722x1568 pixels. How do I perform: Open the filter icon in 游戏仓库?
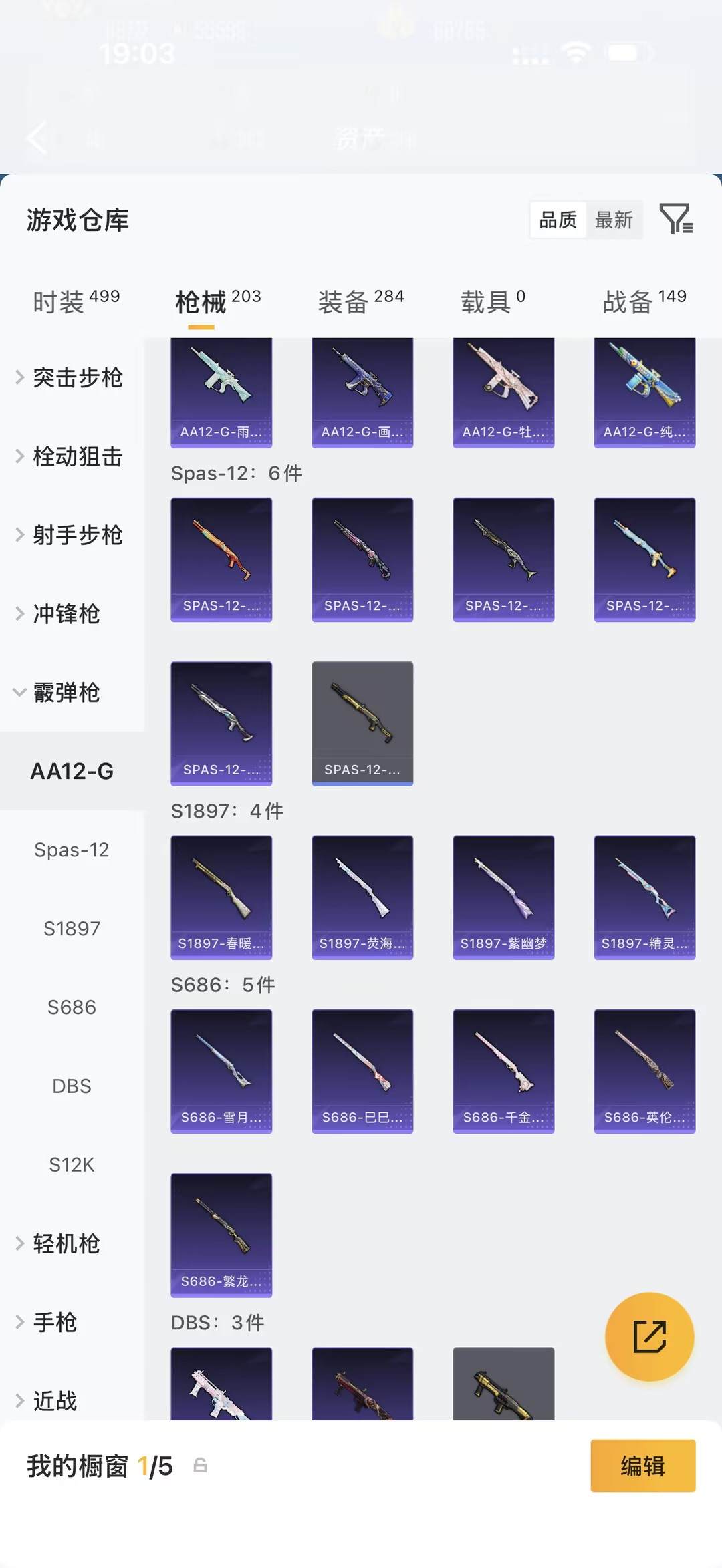676,219
